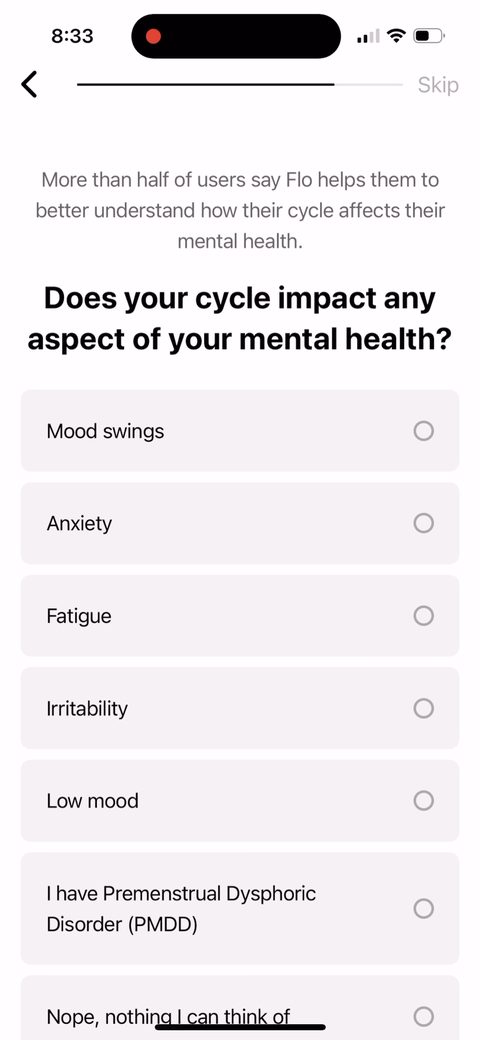The image size is (480, 1040).
Task: Go back with the arrow icon
Action: [x=29, y=85]
